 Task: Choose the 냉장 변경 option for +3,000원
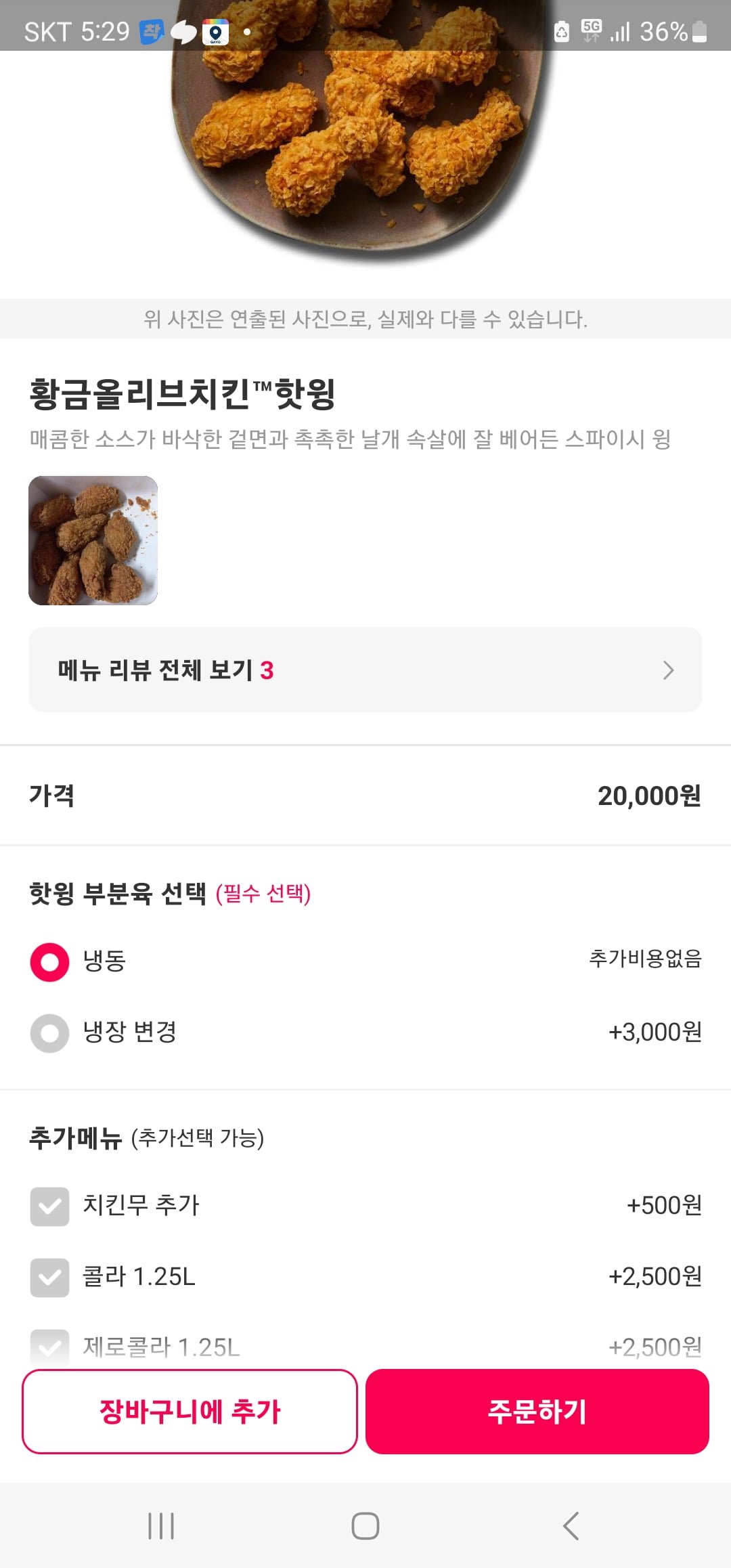click(x=49, y=1033)
